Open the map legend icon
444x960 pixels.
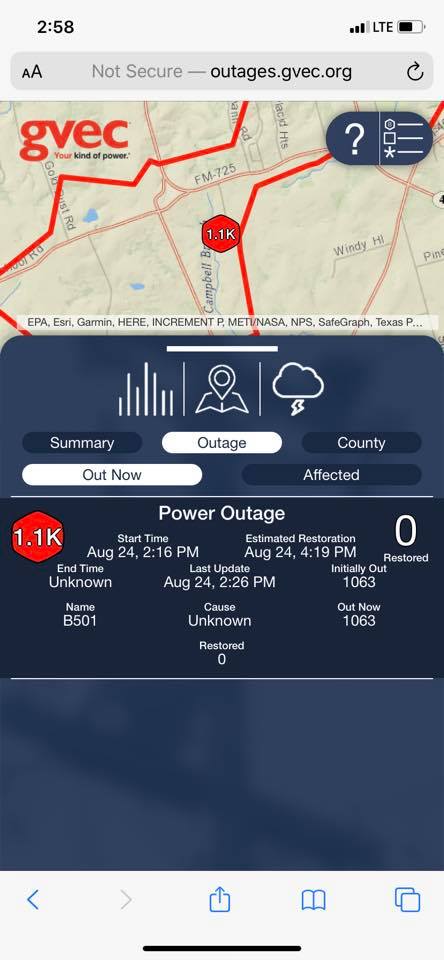coord(404,138)
